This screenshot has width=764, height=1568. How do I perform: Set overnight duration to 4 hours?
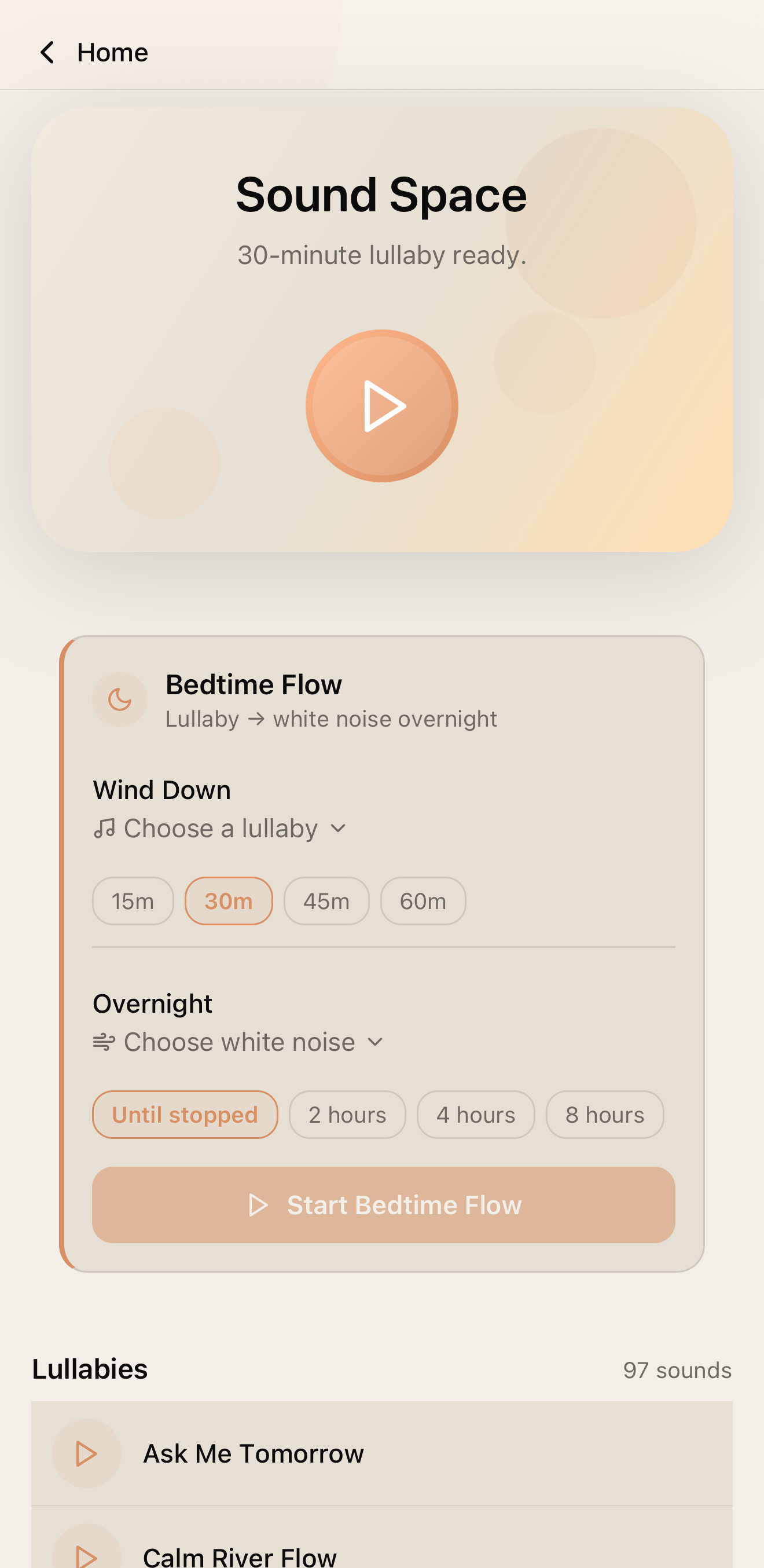(476, 1115)
